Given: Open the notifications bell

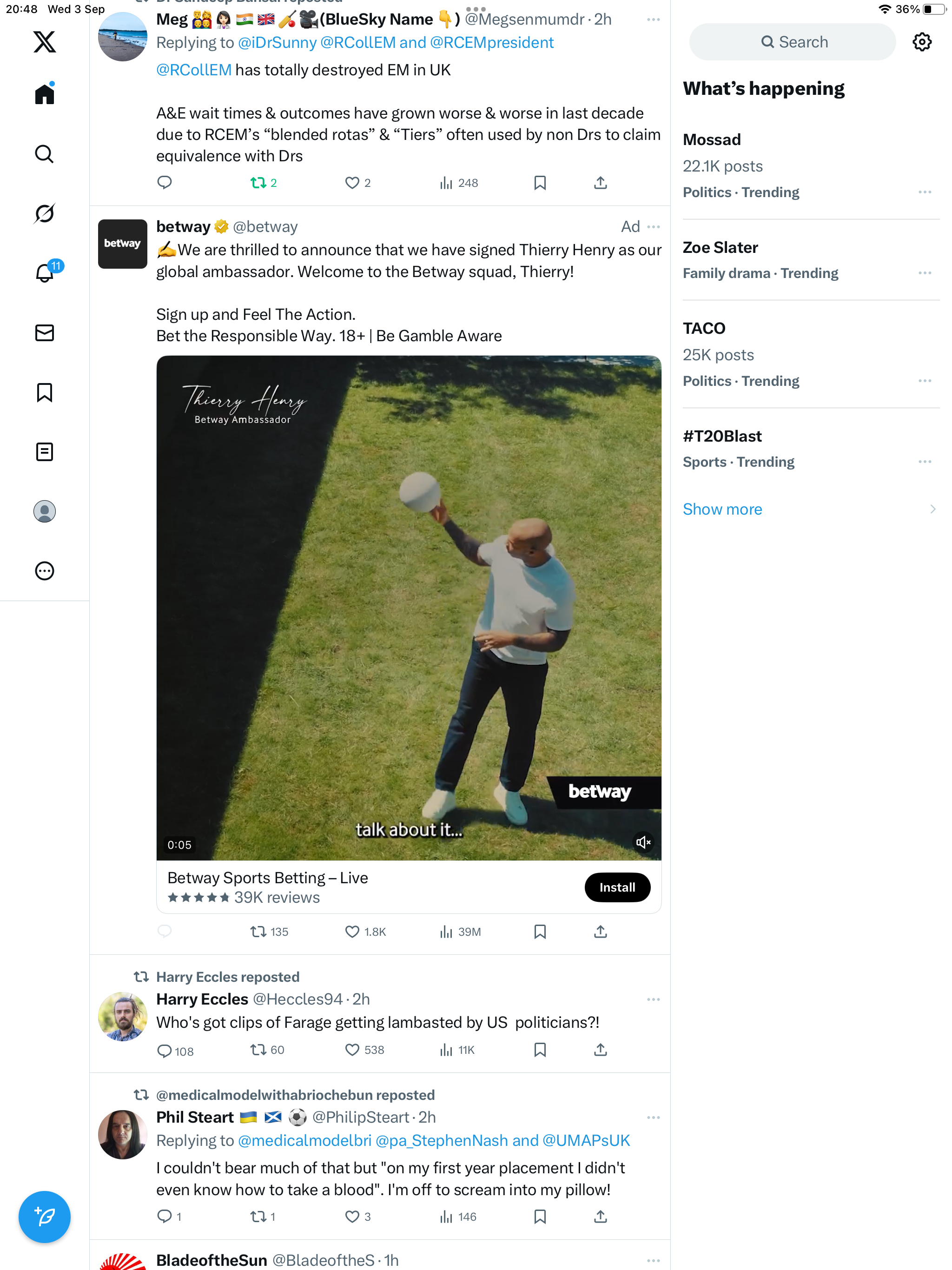Looking at the screenshot, I should coord(44,273).
